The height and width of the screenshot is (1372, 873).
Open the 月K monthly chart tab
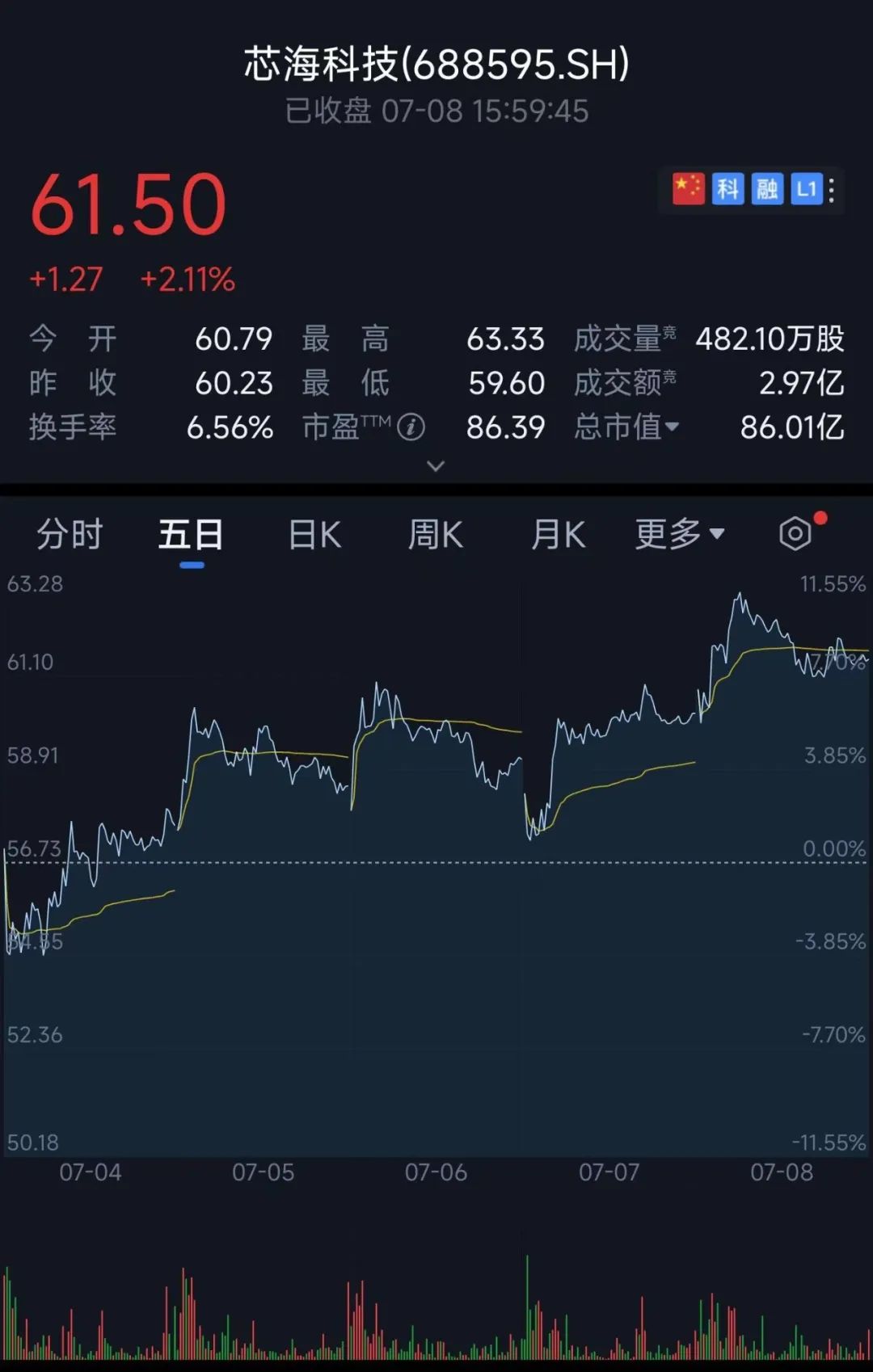[x=558, y=533]
